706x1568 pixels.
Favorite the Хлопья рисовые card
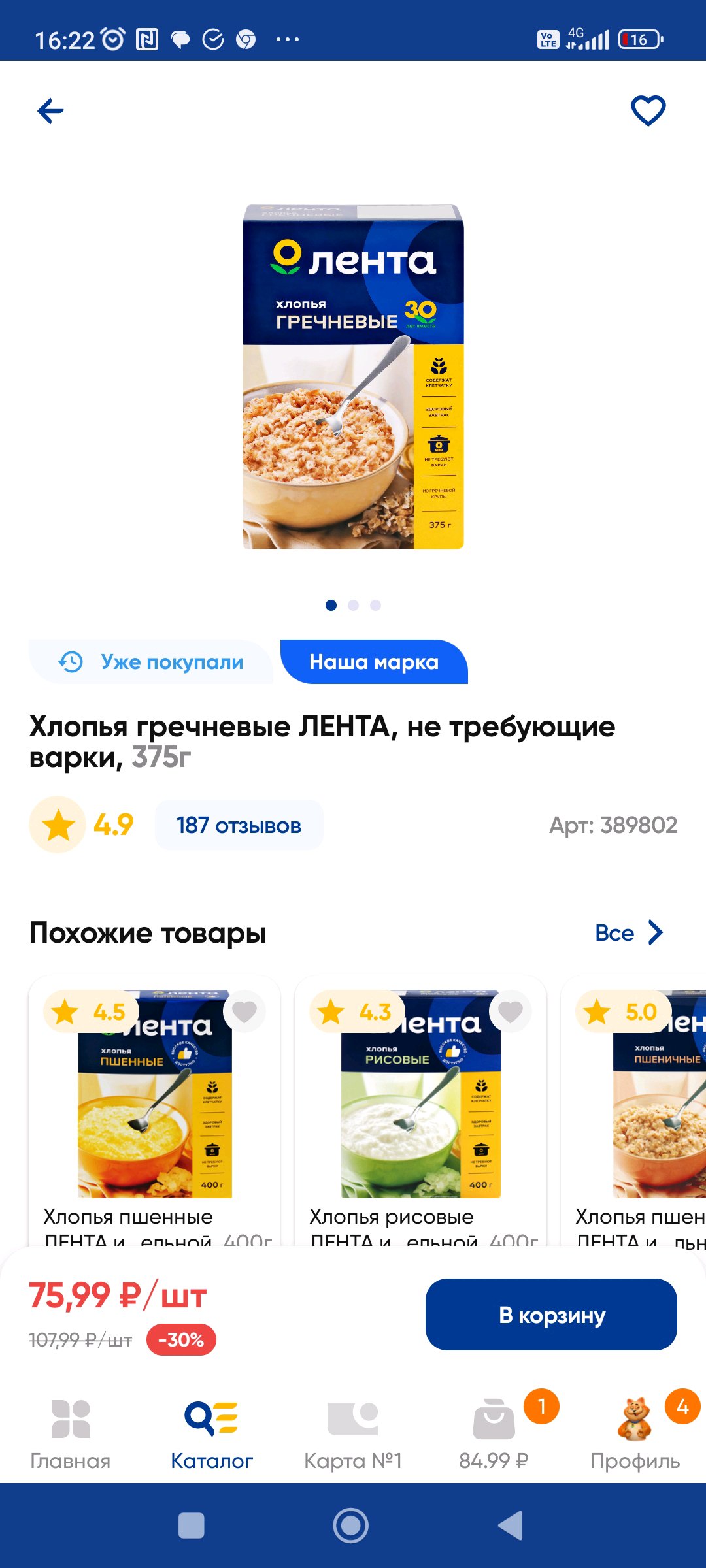click(x=511, y=1012)
